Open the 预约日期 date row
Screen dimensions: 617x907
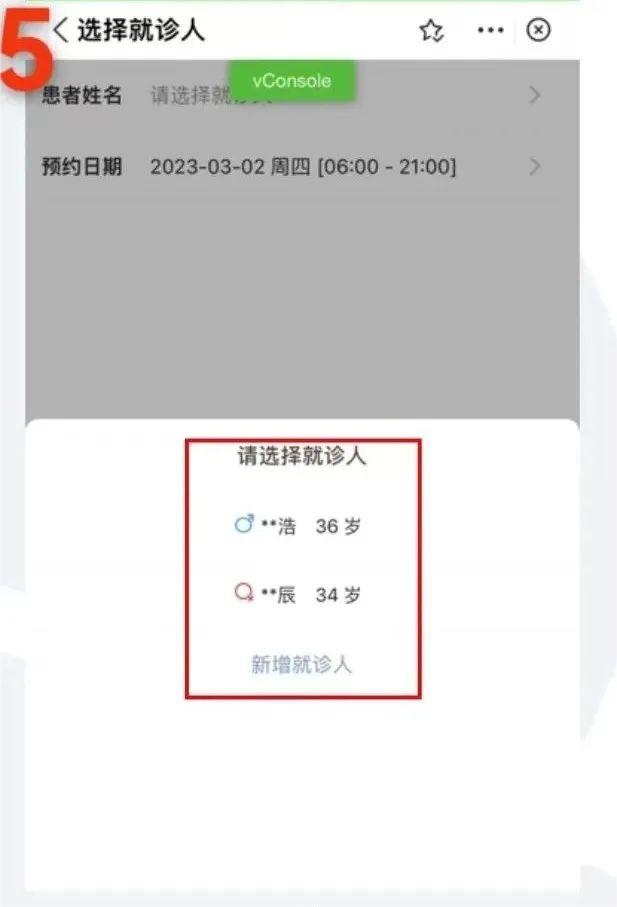tap(300, 167)
